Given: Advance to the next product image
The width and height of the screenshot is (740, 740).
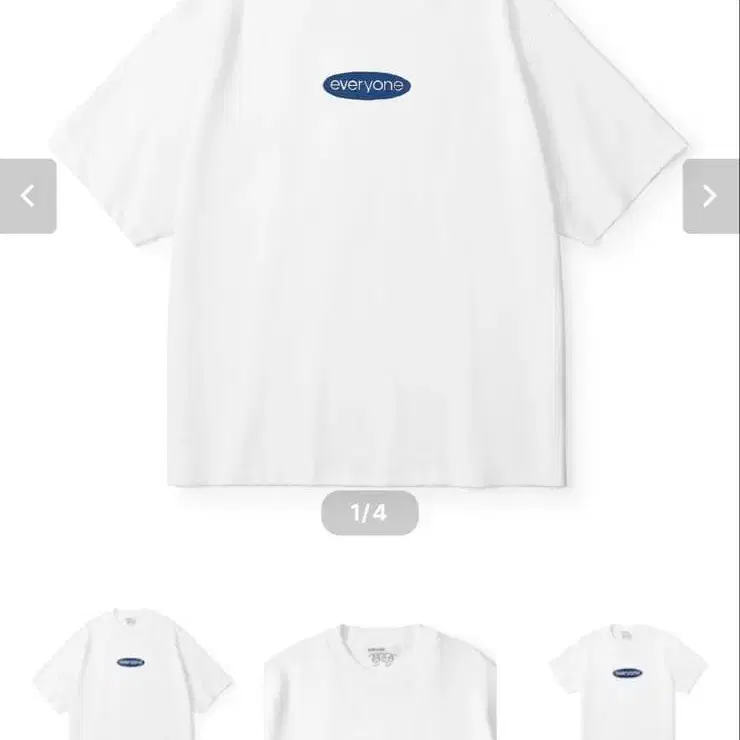Looking at the screenshot, I should click(x=711, y=196).
